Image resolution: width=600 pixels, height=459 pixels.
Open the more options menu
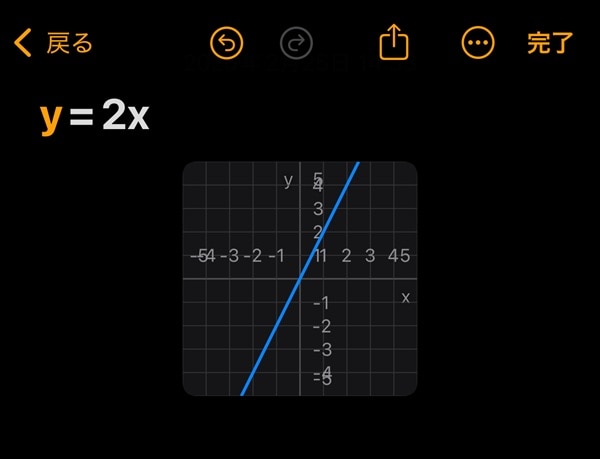click(478, 43)
